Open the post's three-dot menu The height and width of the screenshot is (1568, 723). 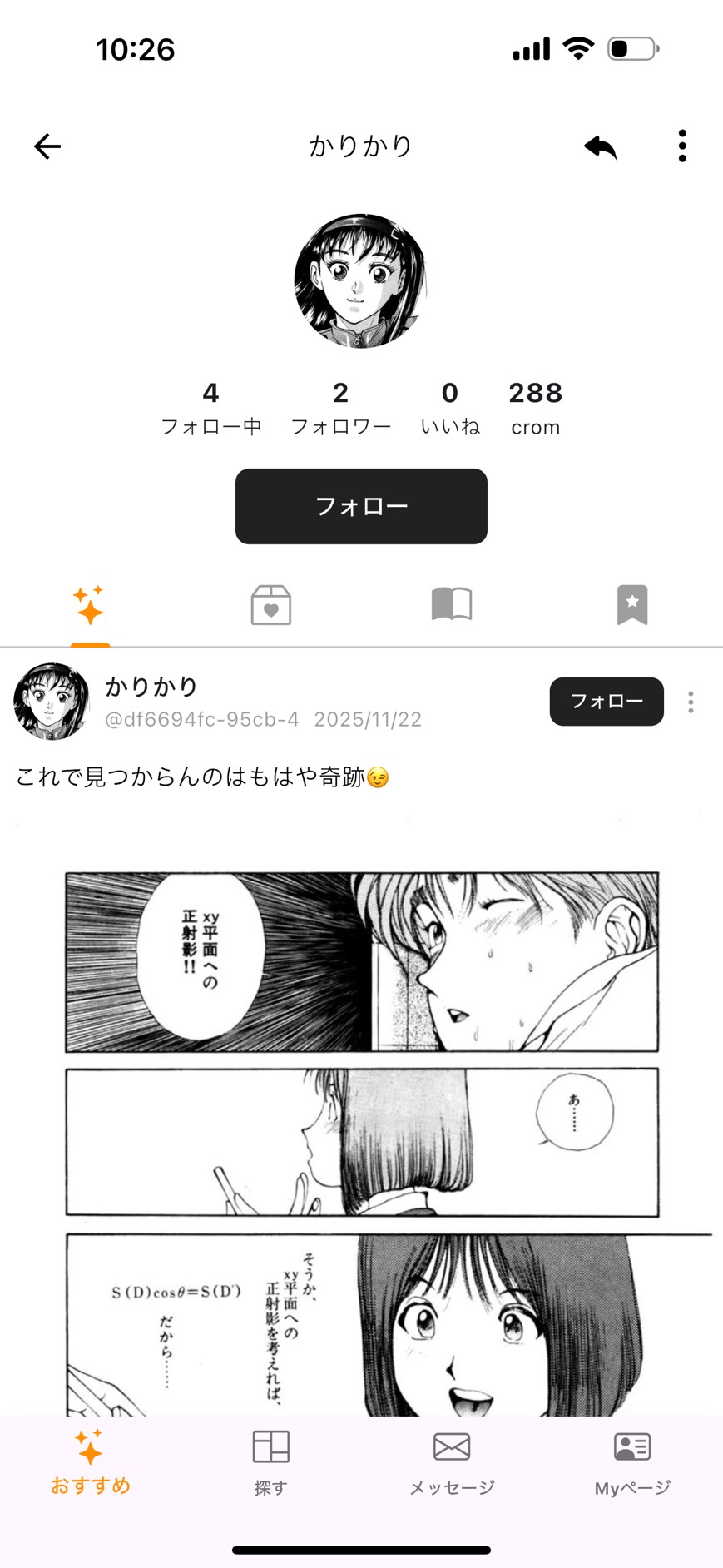691,702
